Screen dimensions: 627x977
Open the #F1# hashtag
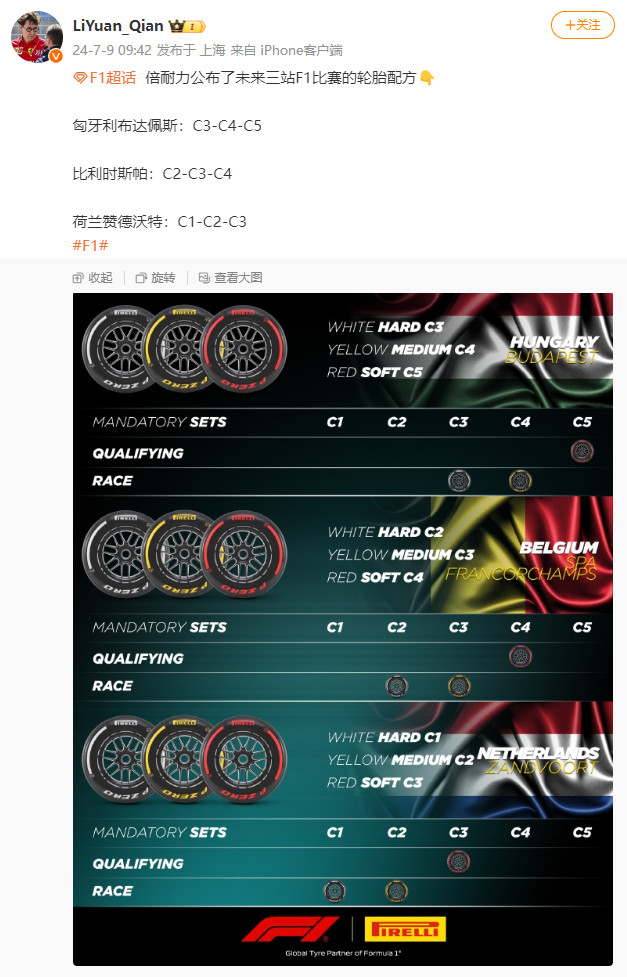(x=90, y=245)
